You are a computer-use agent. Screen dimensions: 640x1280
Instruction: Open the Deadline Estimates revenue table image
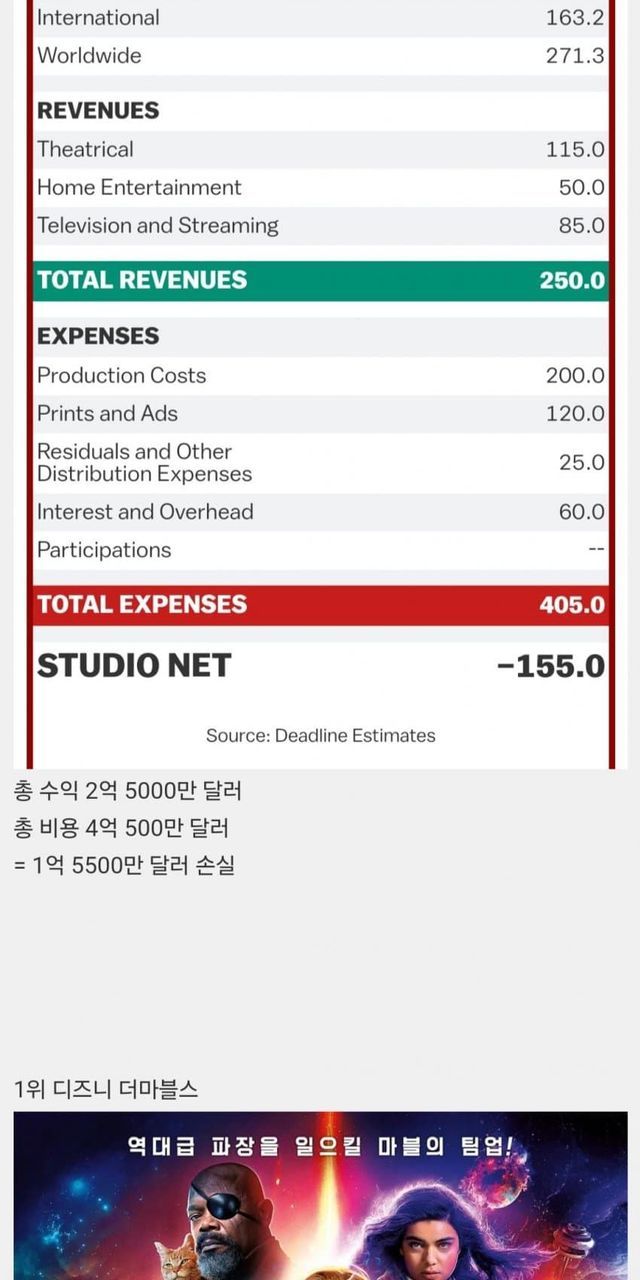(x=320, y=380)
